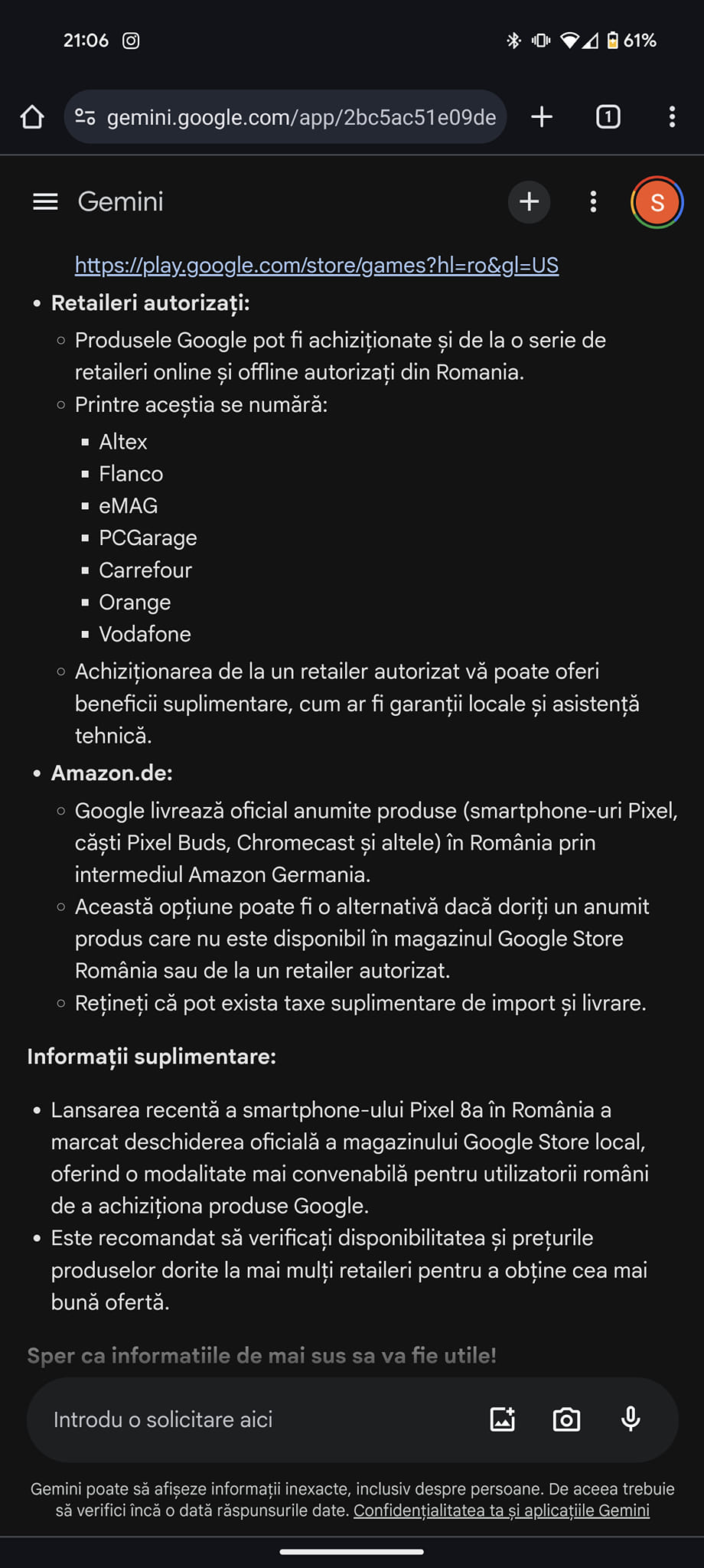Open the Confidențialitatea ta și aplicațiile Gemini link
The width and height of the screenshot is (704, 1568).
501,1511
